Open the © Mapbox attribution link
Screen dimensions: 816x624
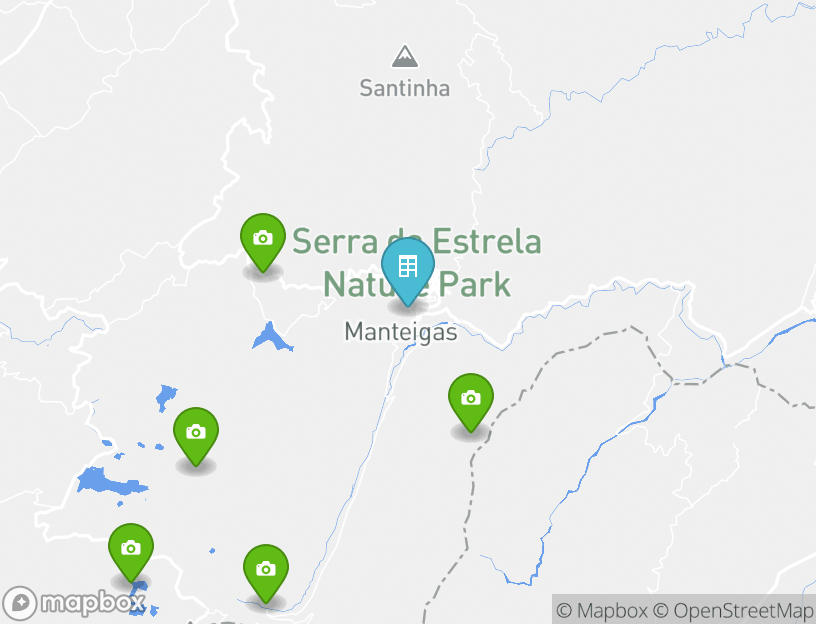click(x=602, y=610)
